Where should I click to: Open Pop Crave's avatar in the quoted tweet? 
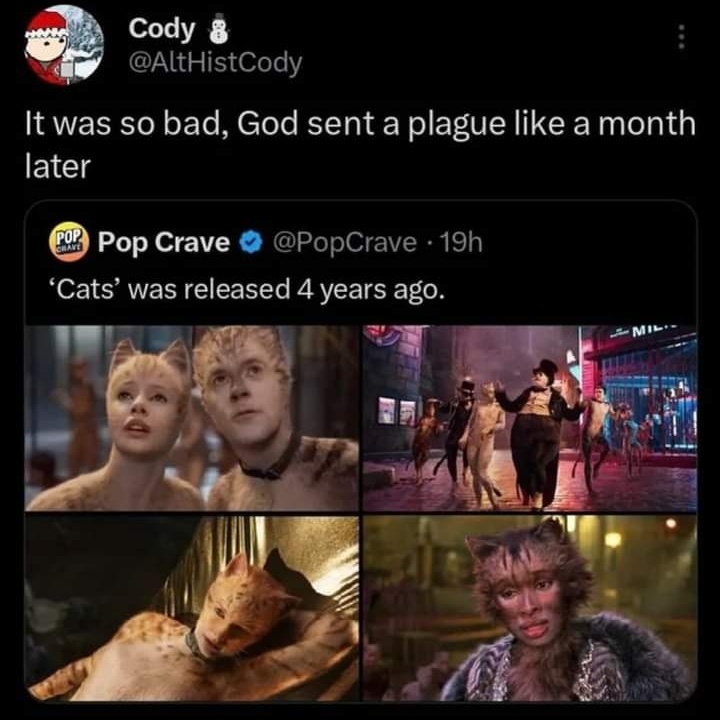coord(69,242)
